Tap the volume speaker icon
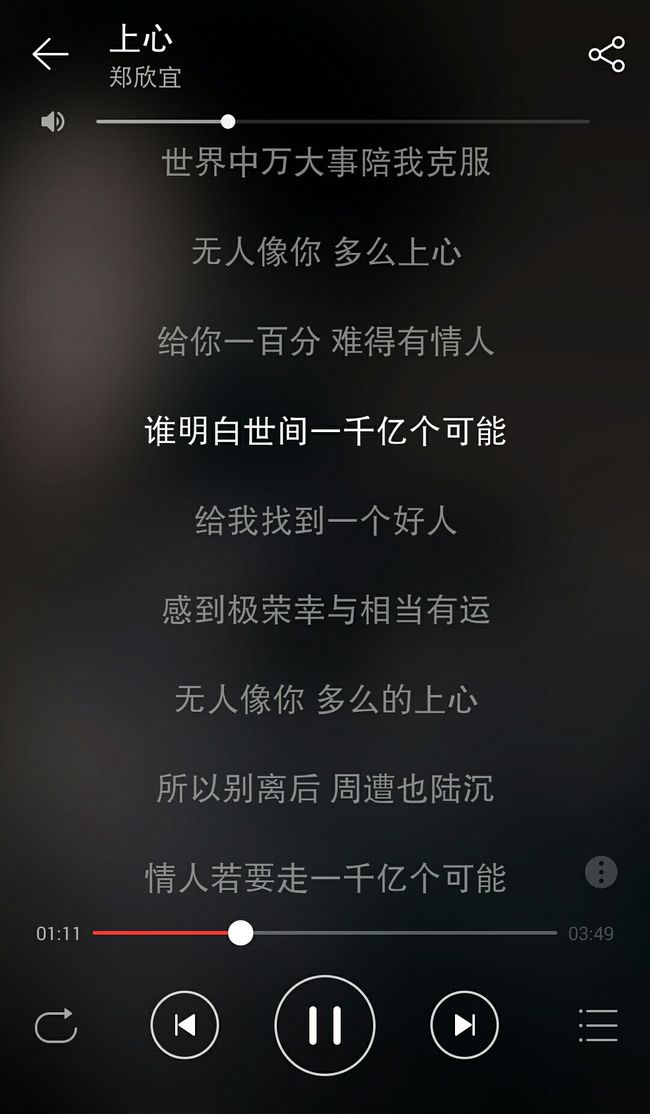The image size is (650, 1114). click(x=53, y=122)
